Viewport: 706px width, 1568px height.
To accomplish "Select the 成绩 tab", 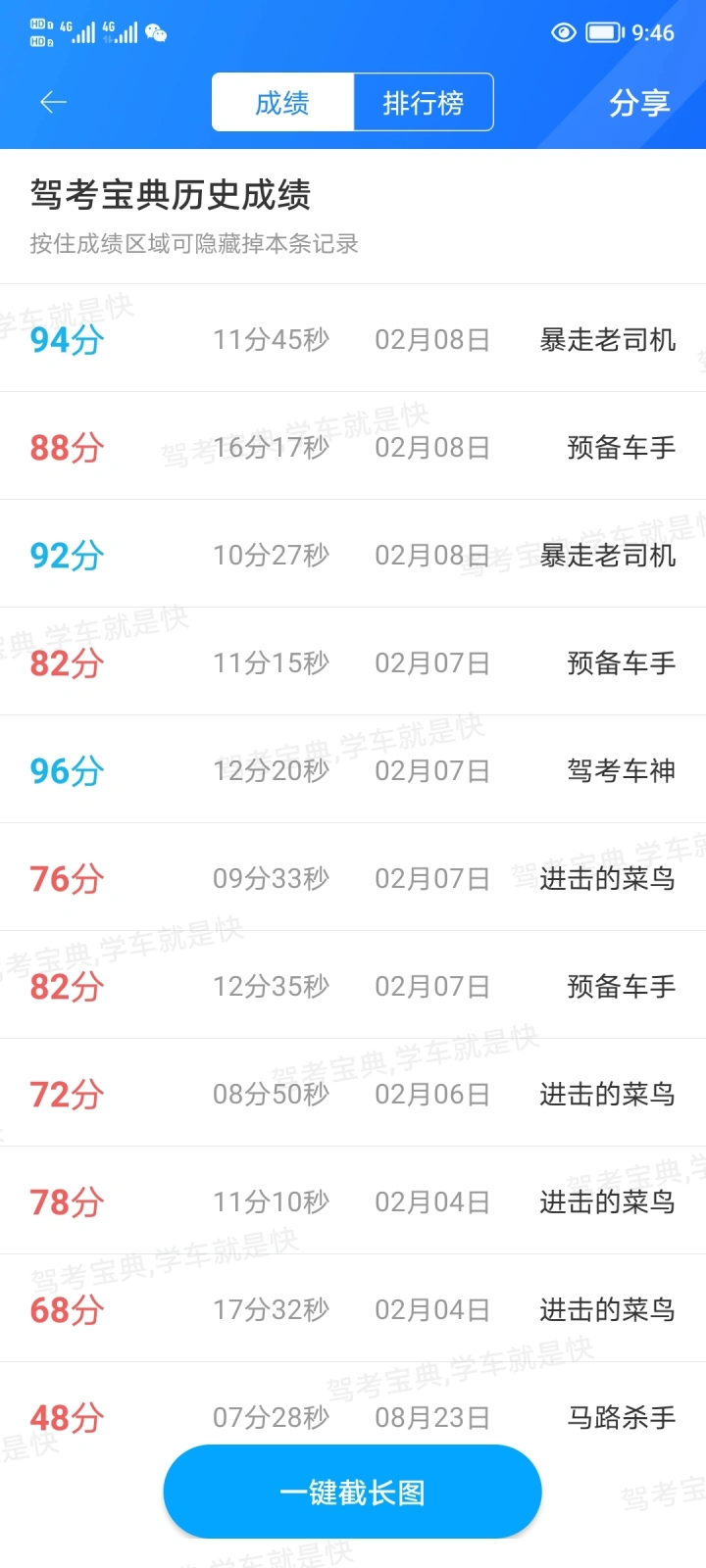I will point(282,102).
